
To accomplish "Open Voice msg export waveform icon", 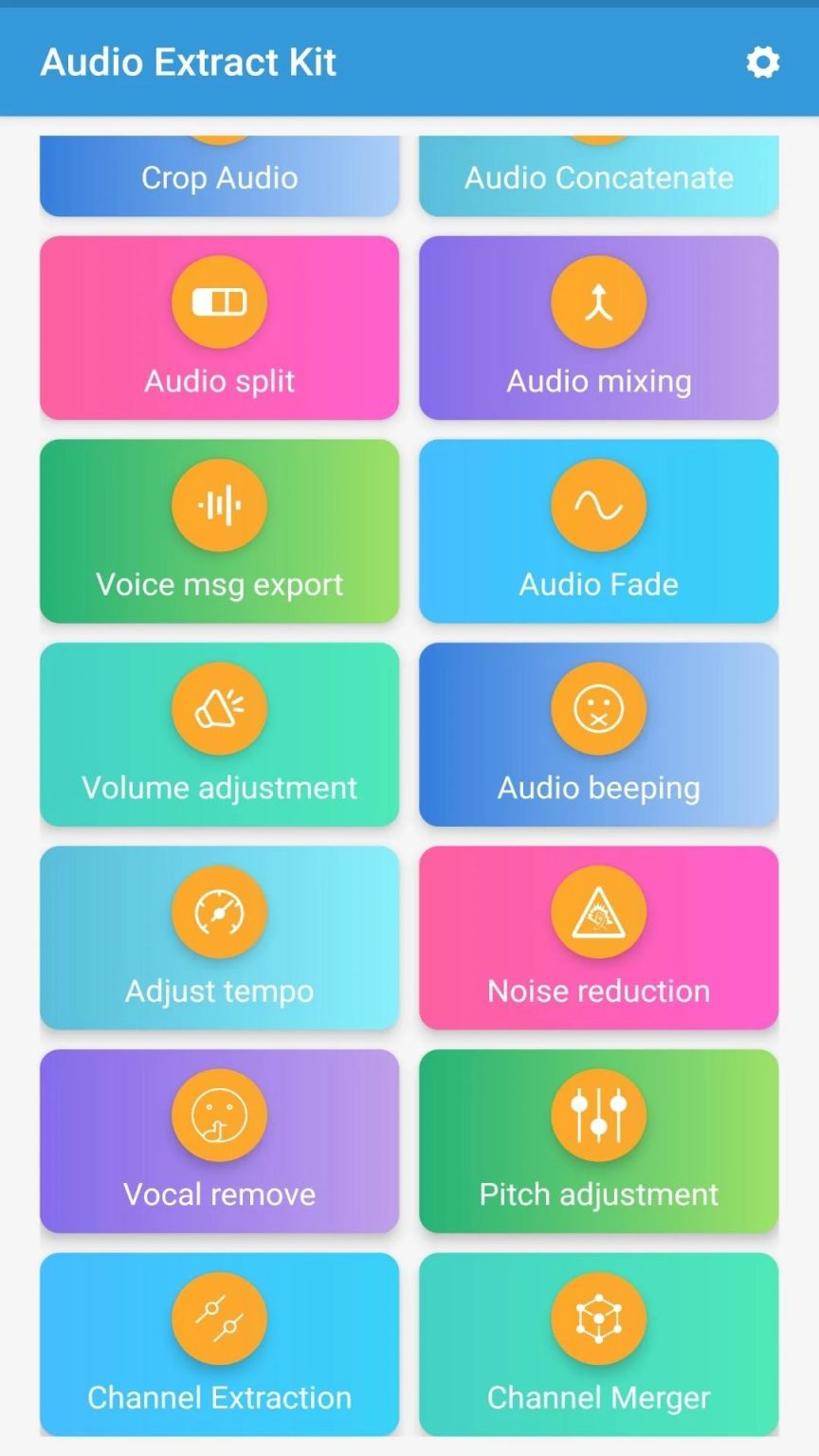I will click(x=219, y=504).
